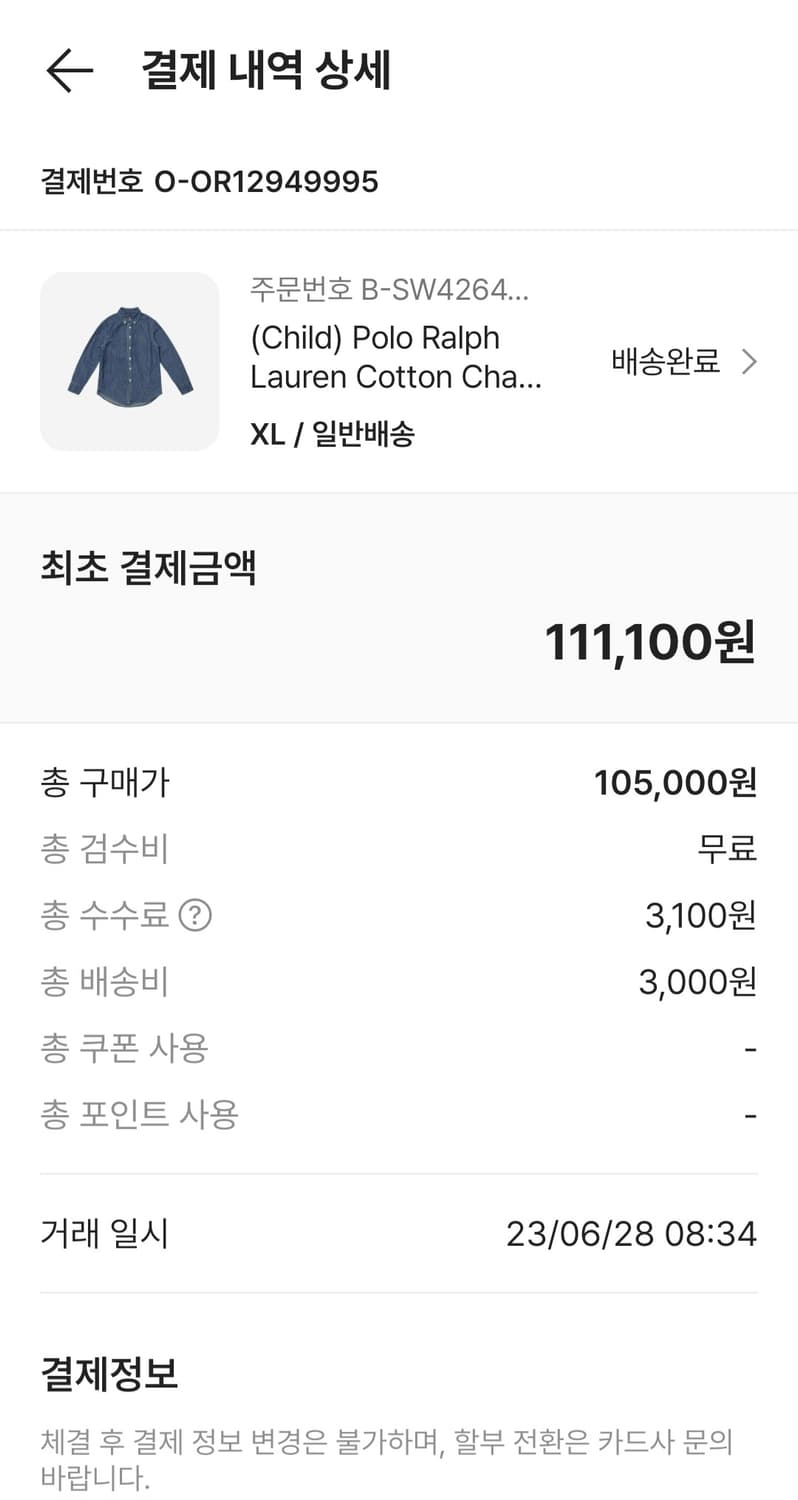Tap the 결제정보 section header
The image size is (798, 1500).
106,1375
